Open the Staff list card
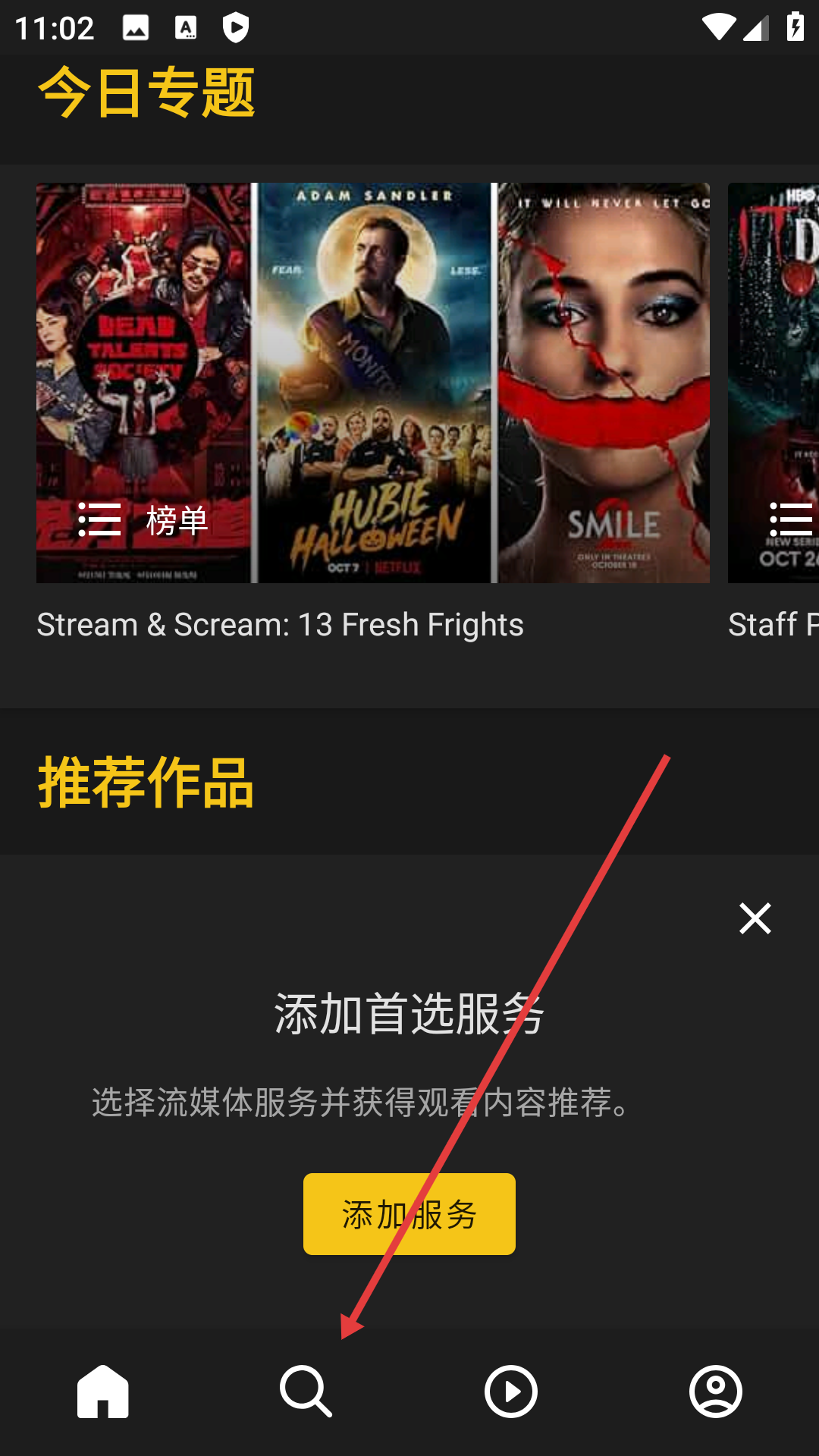 [x=773, y=383]
